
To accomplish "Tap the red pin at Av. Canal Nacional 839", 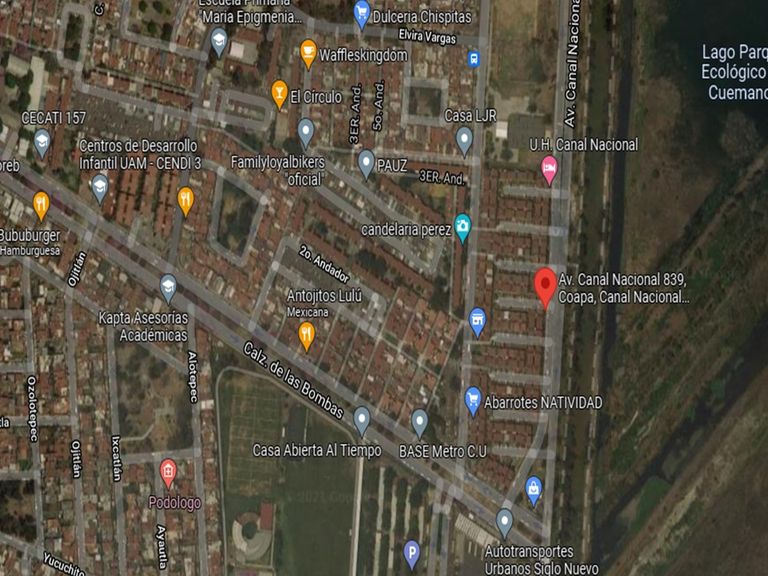I will pyautogui.click(x=545, y=288).
